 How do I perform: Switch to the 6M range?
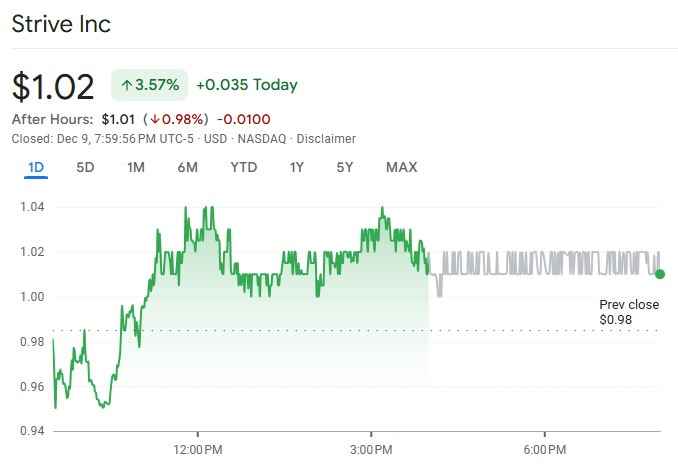(187, 167)
